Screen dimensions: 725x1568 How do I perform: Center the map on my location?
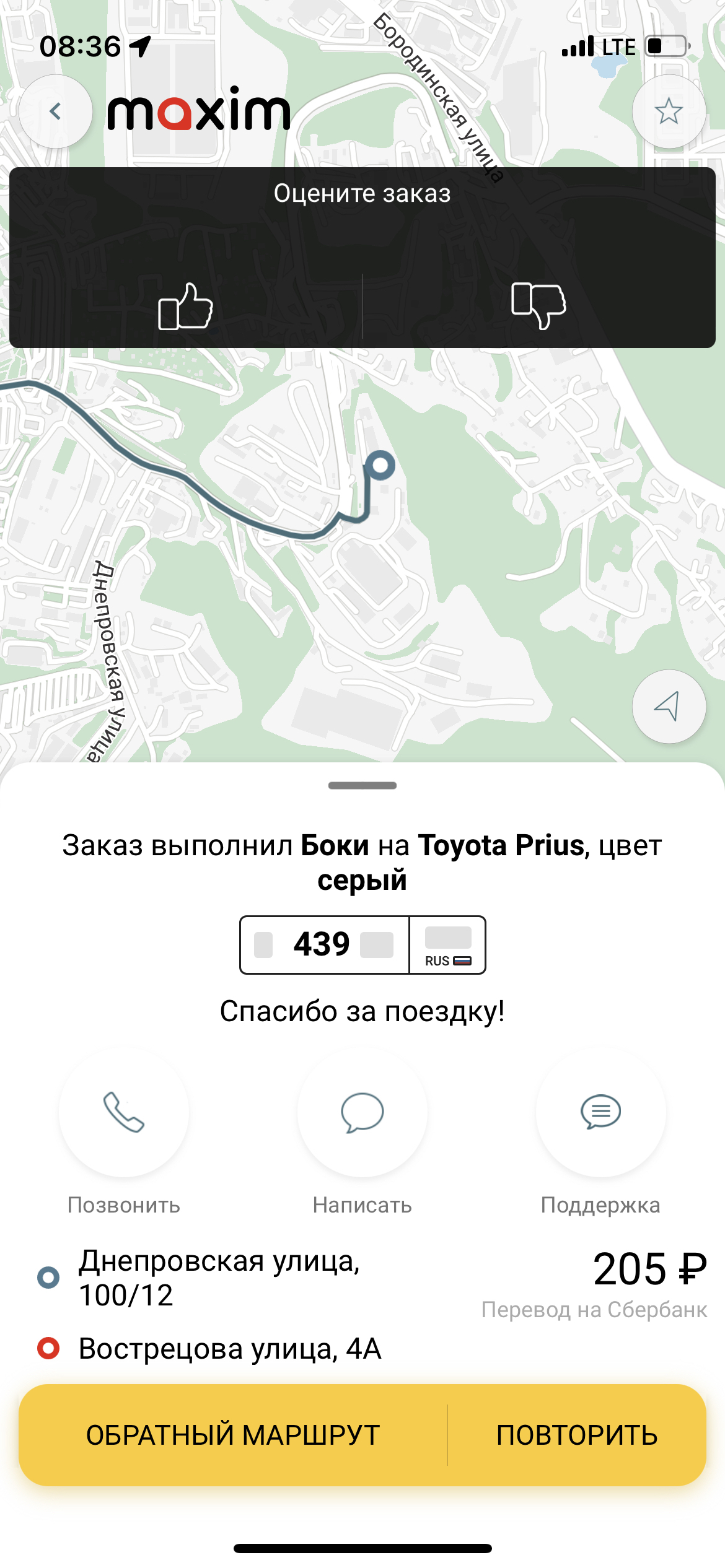[x=669, y=707]
